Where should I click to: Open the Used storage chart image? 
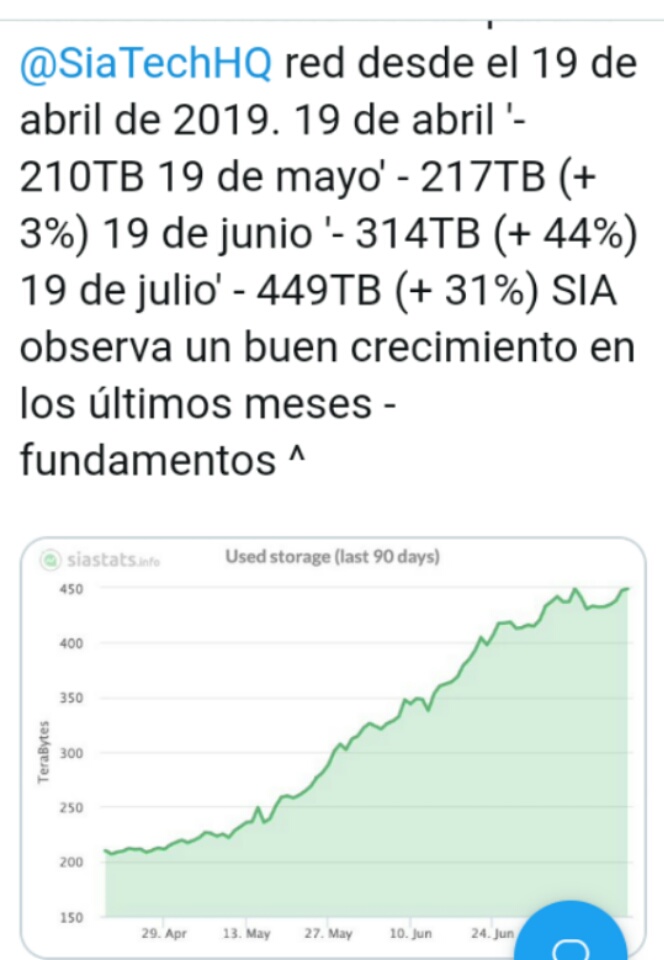click(330, 740)
